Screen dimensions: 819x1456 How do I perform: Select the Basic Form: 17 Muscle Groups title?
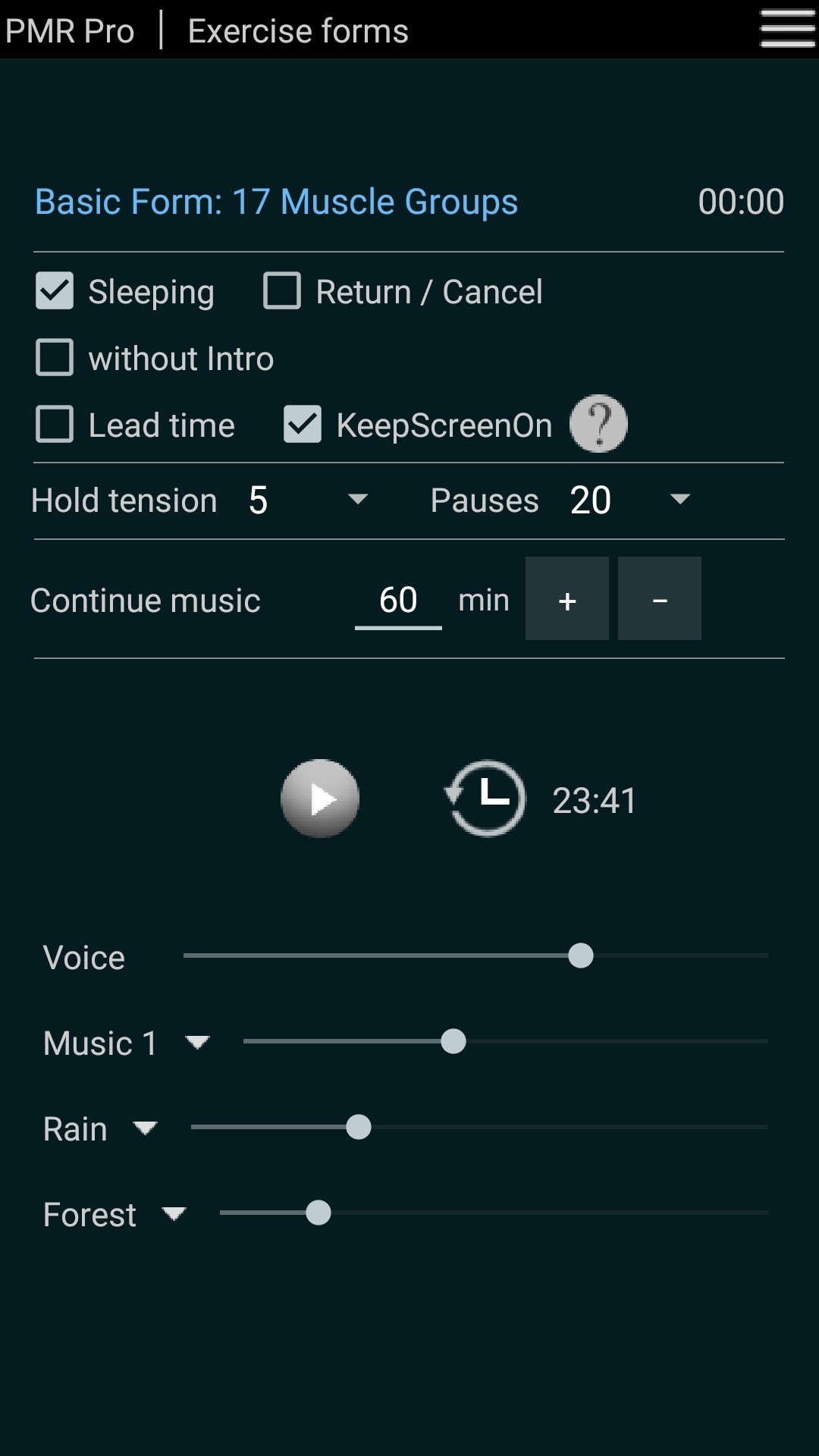277,202
